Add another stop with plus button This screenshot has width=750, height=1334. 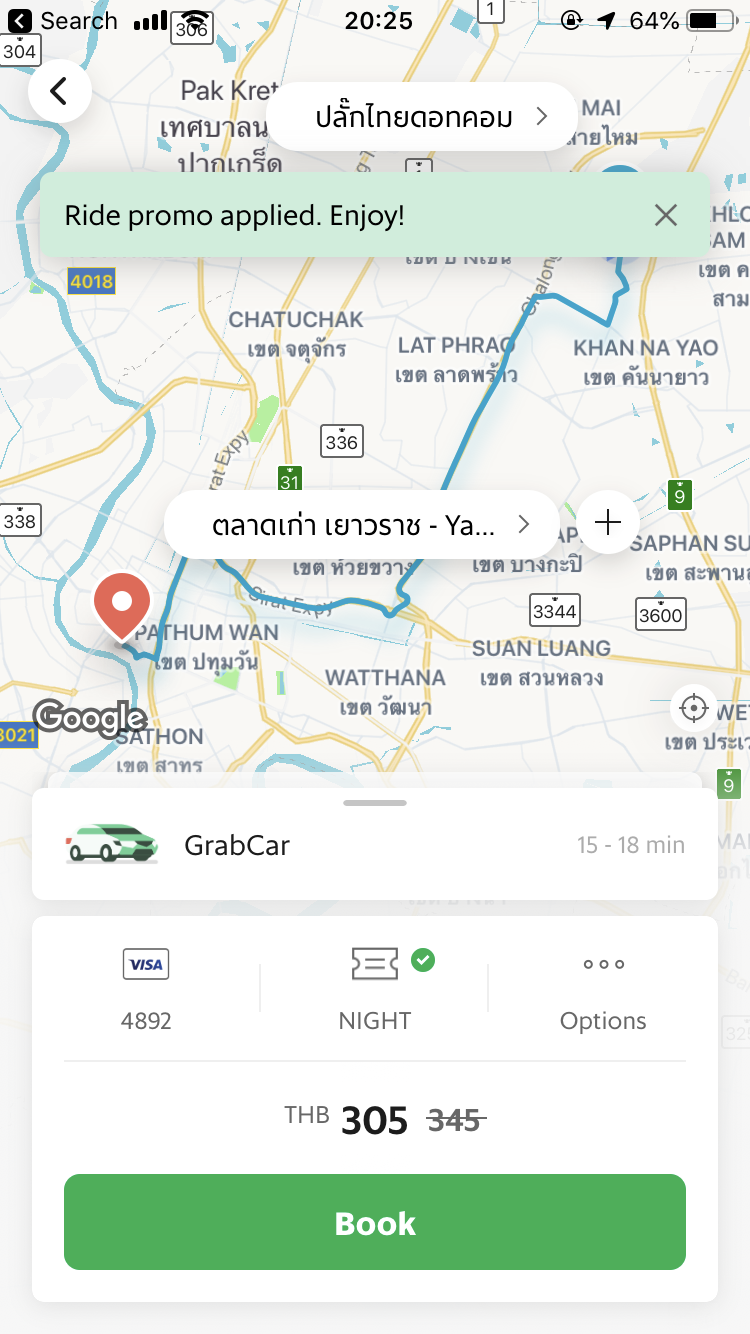pos(607,522)
